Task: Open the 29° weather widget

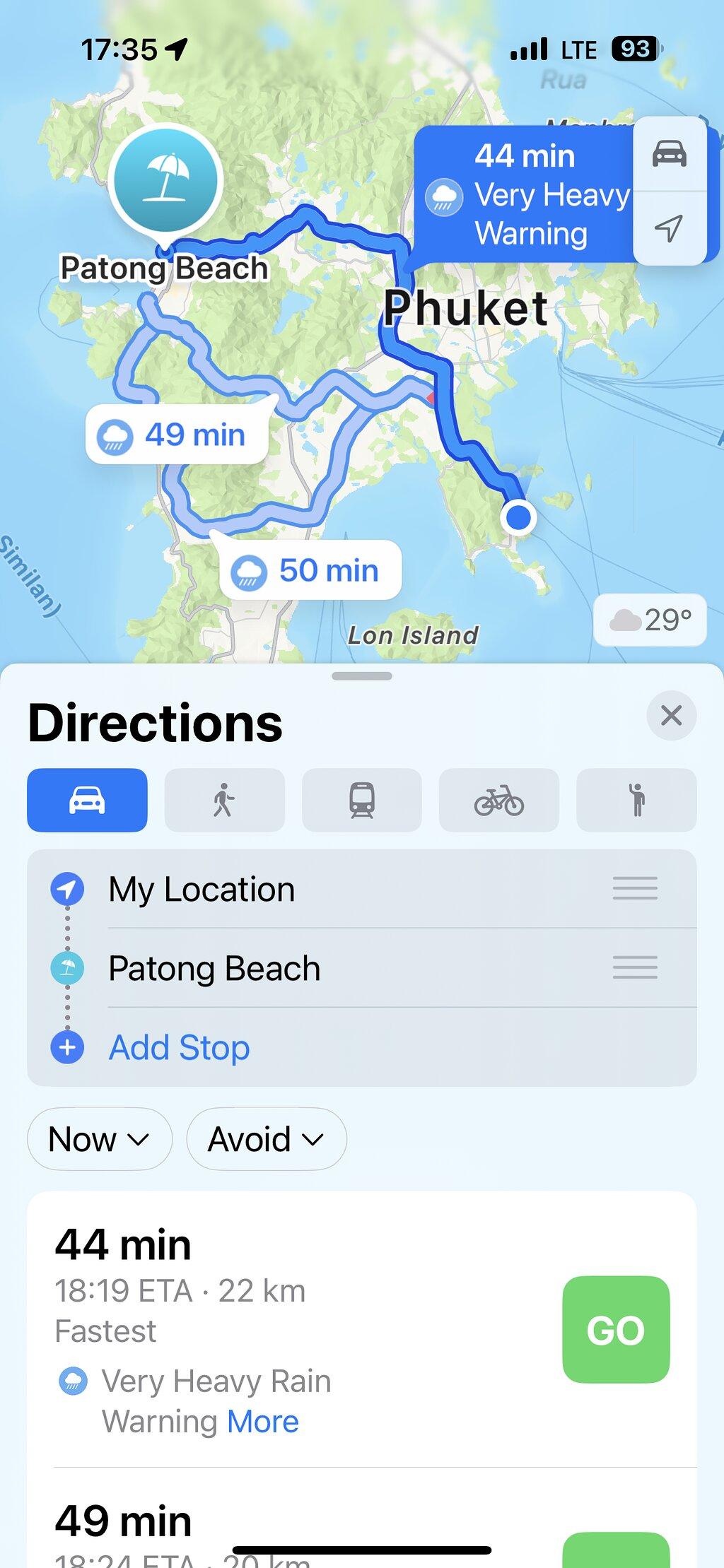Action: point(650,620)
